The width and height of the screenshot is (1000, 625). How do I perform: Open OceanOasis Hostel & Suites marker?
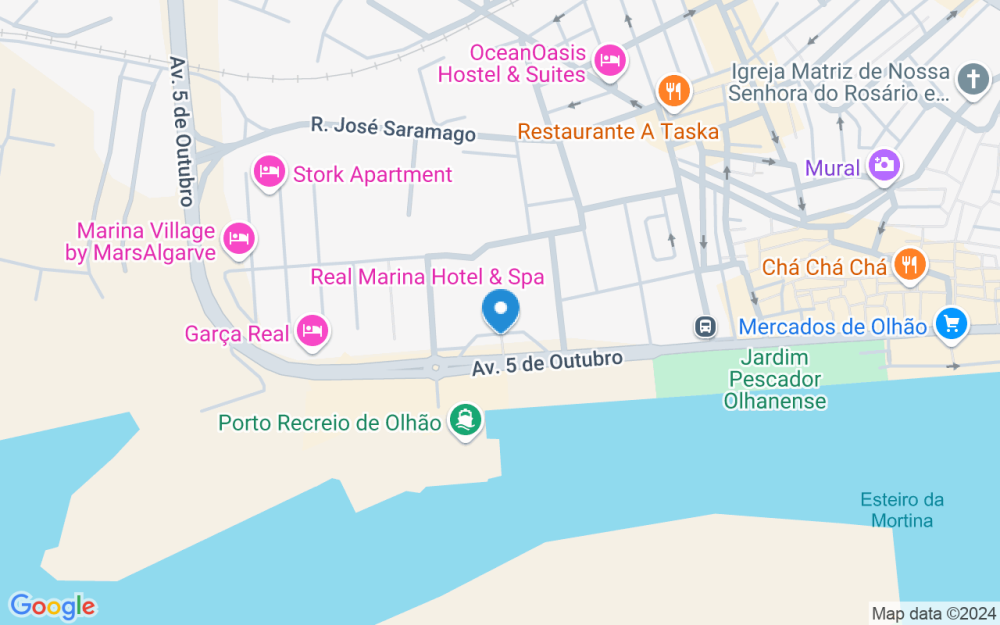pyautogui.click(x=610, y=62)
